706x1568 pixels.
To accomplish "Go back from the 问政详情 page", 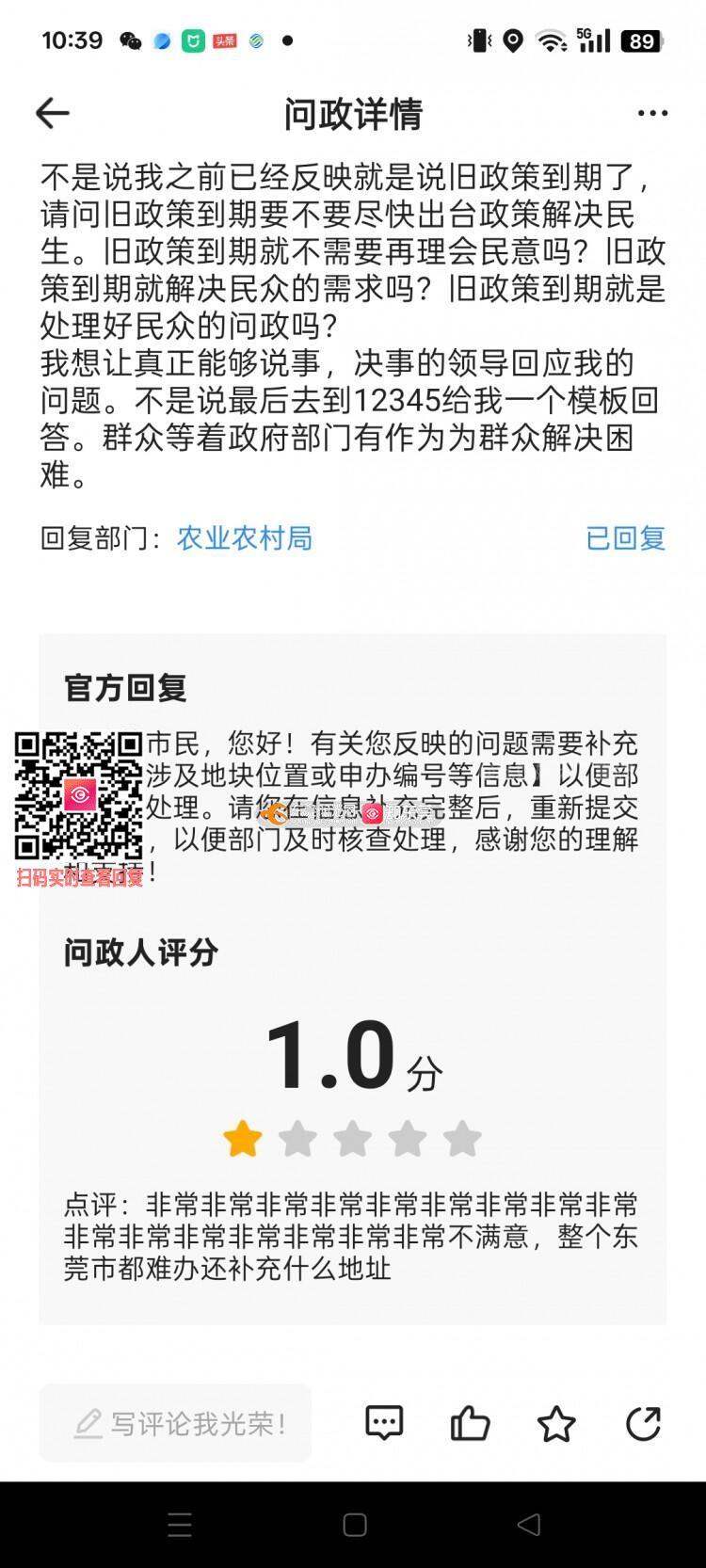I will click(53, 114).
